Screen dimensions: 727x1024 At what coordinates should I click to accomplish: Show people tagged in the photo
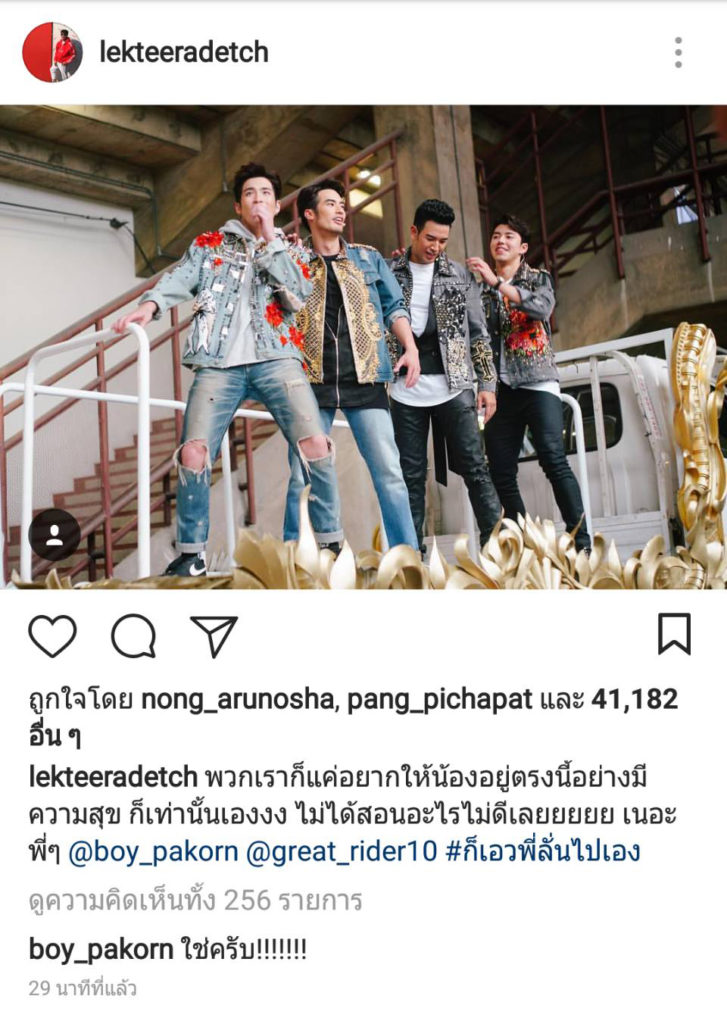(54, 535)
